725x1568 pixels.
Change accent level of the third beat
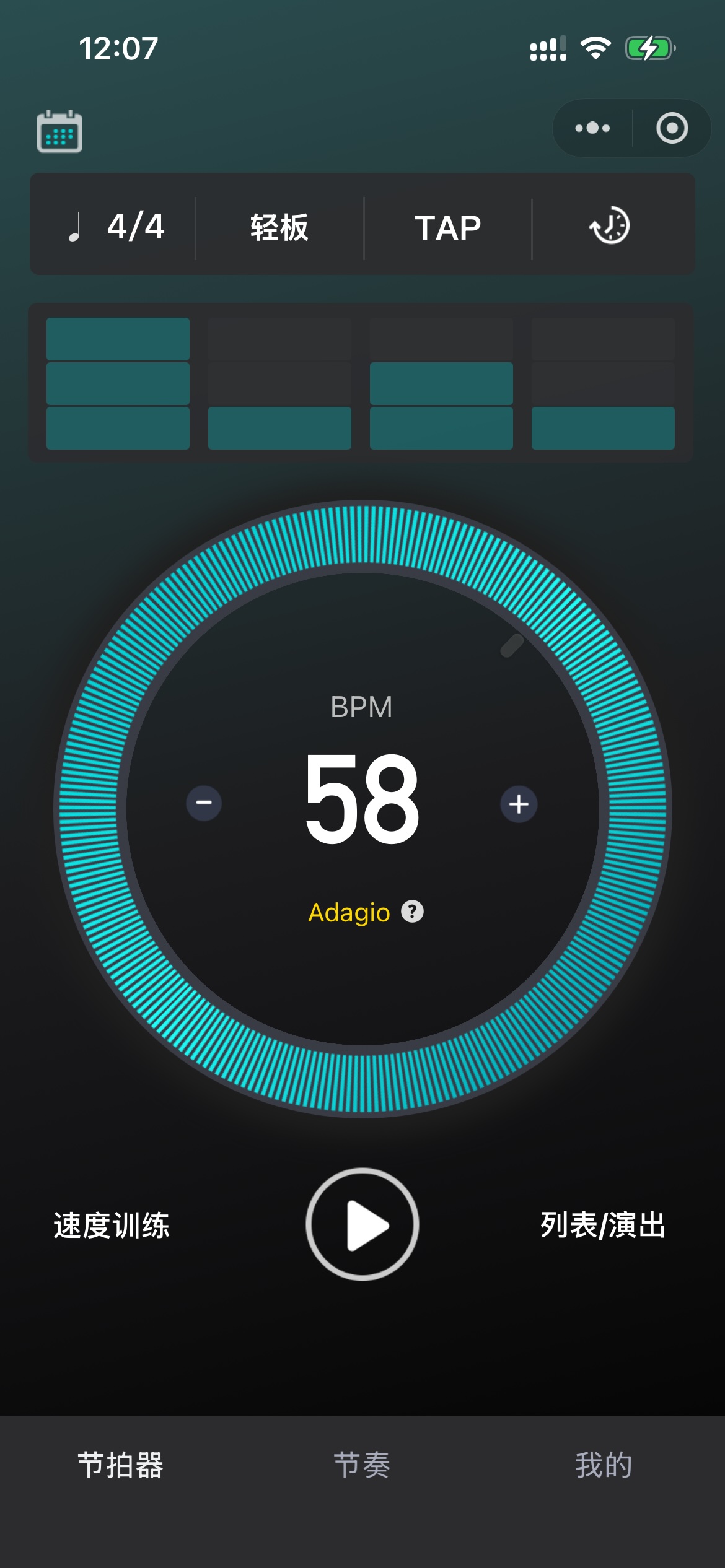pos(441,383)
